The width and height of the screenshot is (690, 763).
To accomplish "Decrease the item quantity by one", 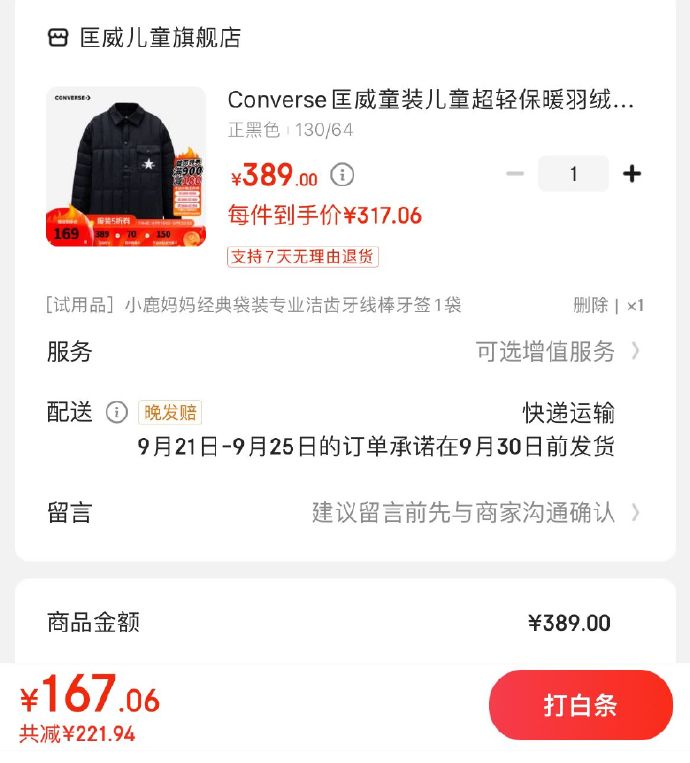I will tap(515, 174).
